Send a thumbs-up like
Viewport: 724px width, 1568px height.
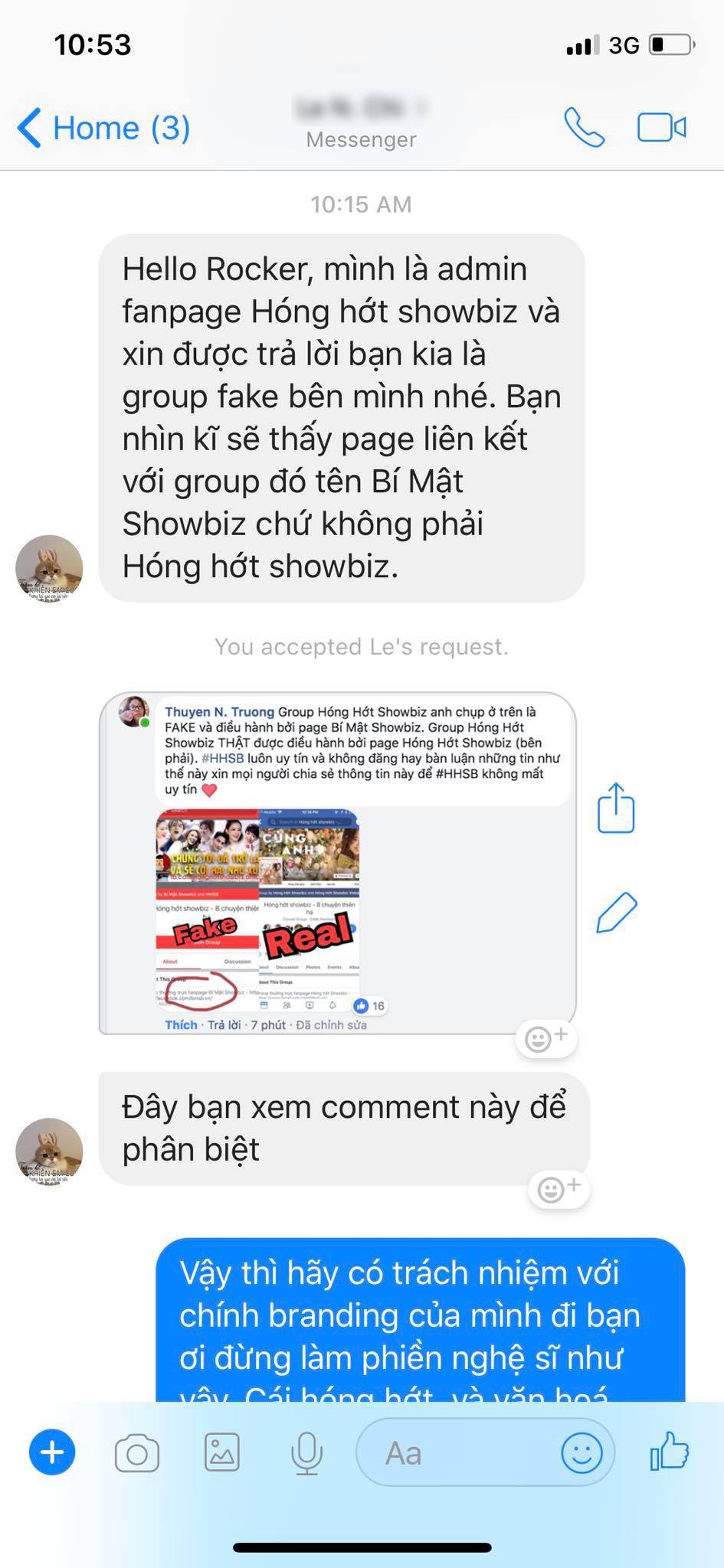point(670,1451)
